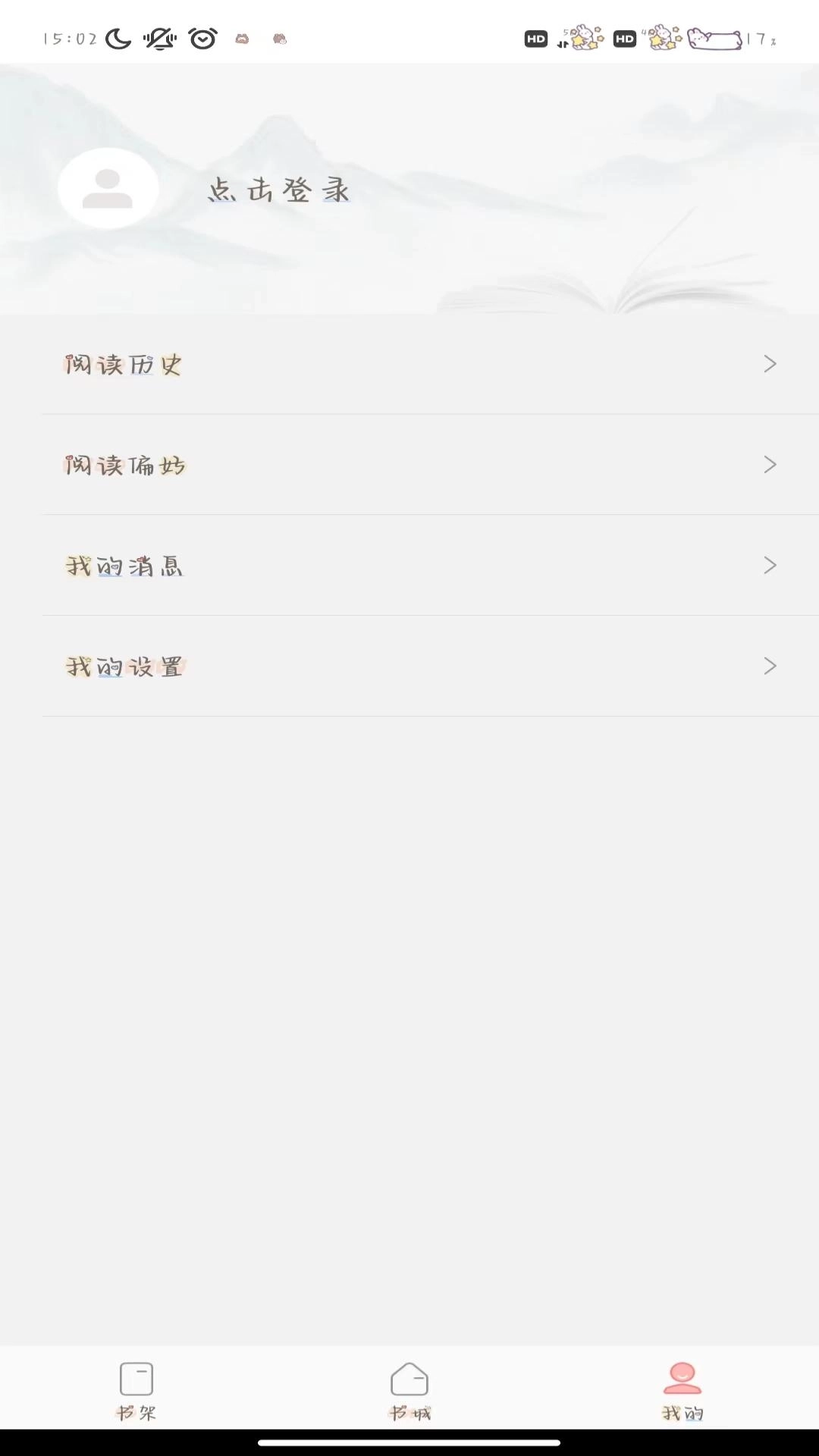Image resolution: width=819 pixels, height=1456 pixels.
Task: Open 阅读历史 reading history
Action: [124, 364]
